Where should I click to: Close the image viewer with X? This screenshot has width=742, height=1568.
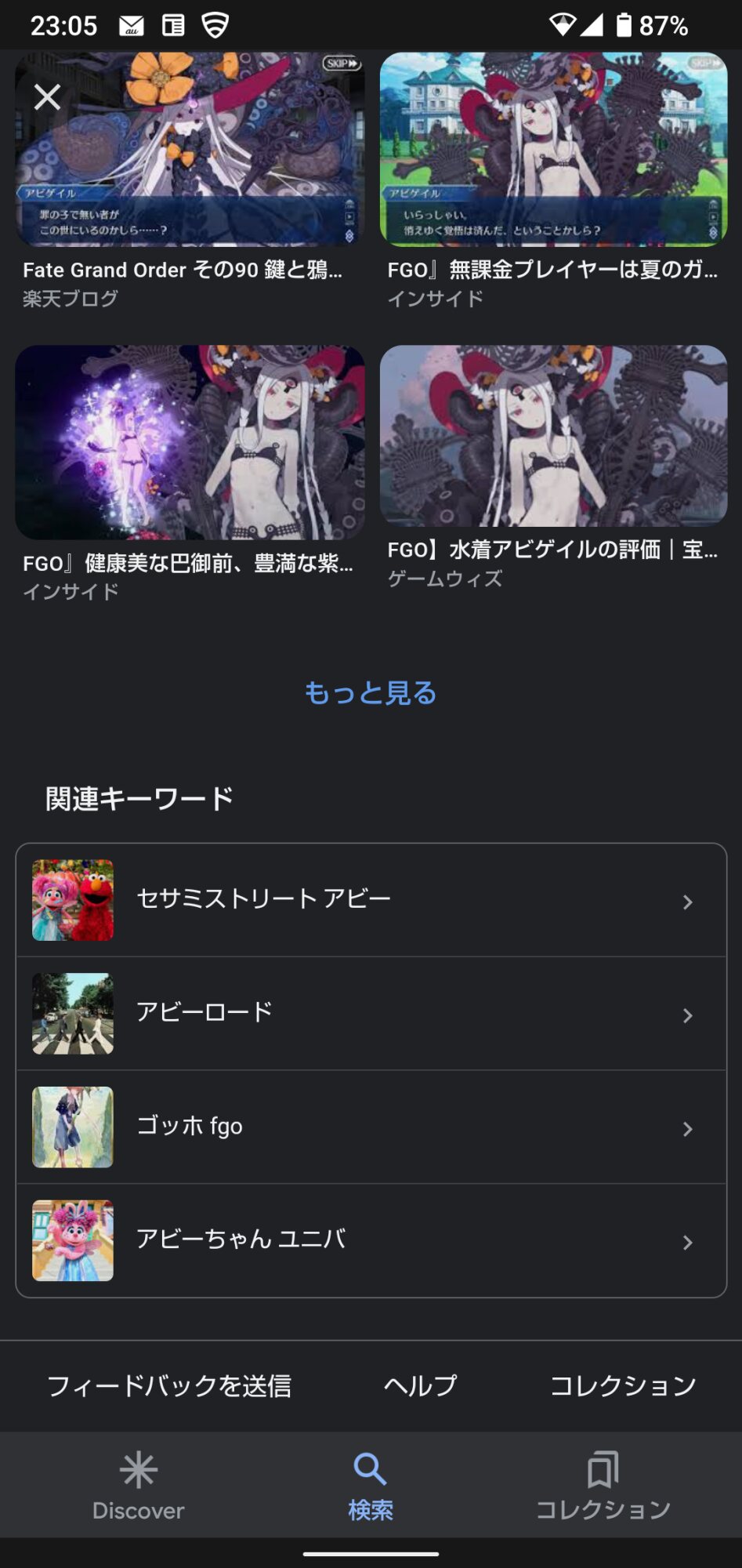click(48, 97)
